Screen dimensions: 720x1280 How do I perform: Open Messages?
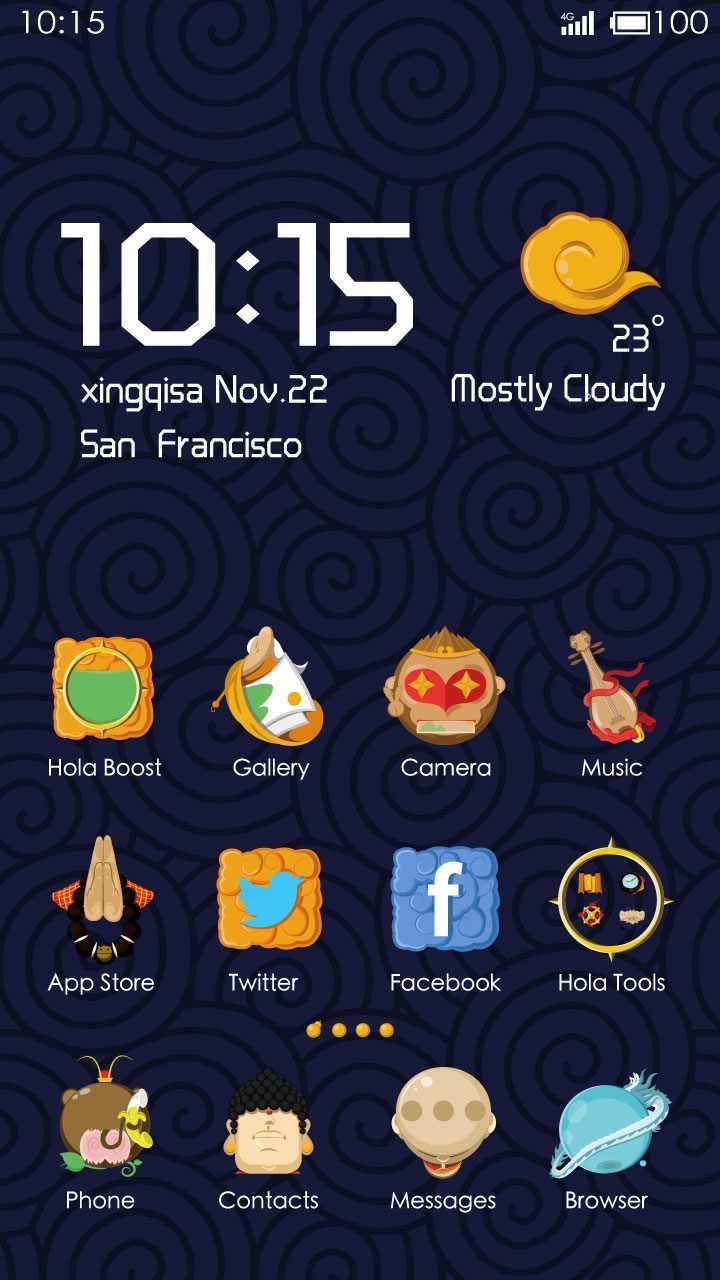[443, 1120]
